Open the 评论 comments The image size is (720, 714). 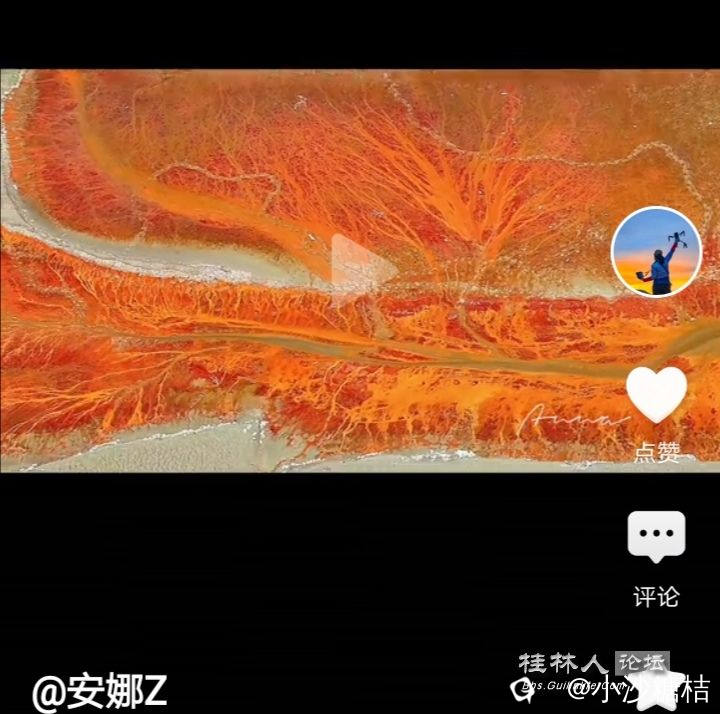tap(656, 538)
